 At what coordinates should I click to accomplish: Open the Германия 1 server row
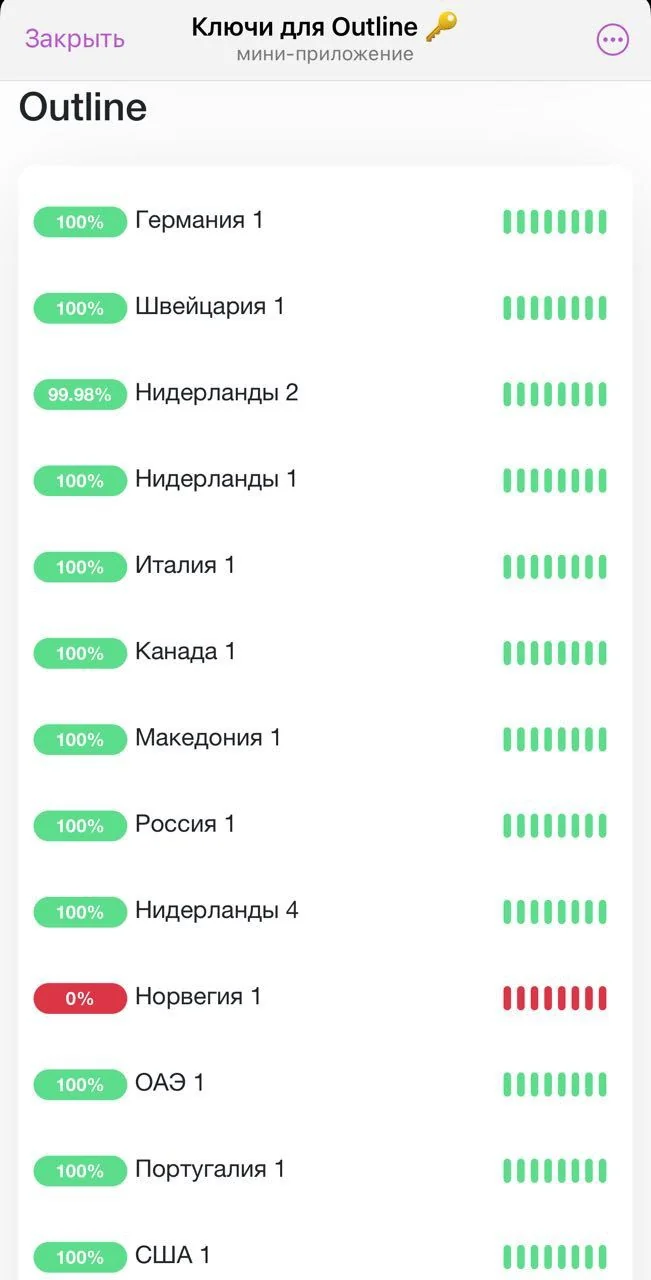pyautogui.click(x=325, y=221)
